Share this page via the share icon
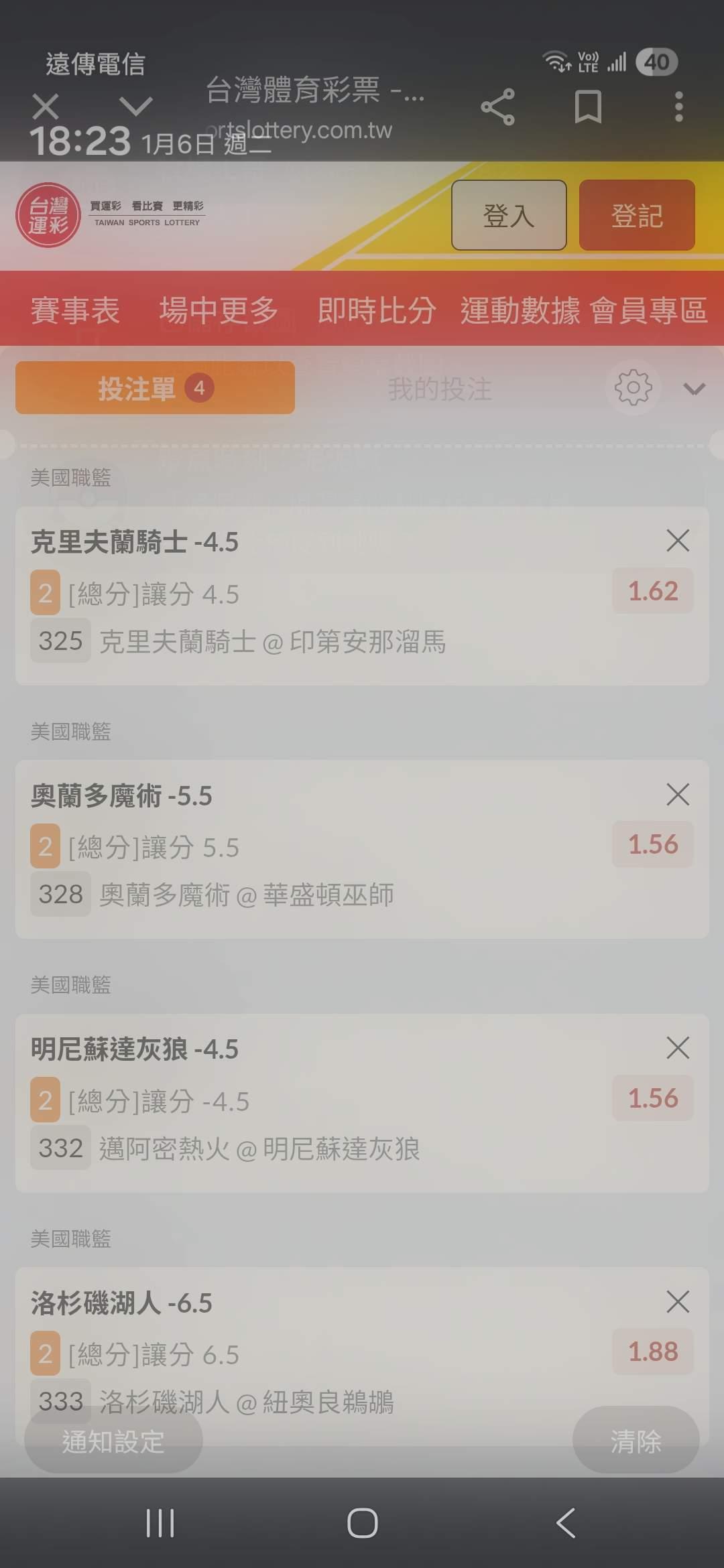 [x=497, y=107]
